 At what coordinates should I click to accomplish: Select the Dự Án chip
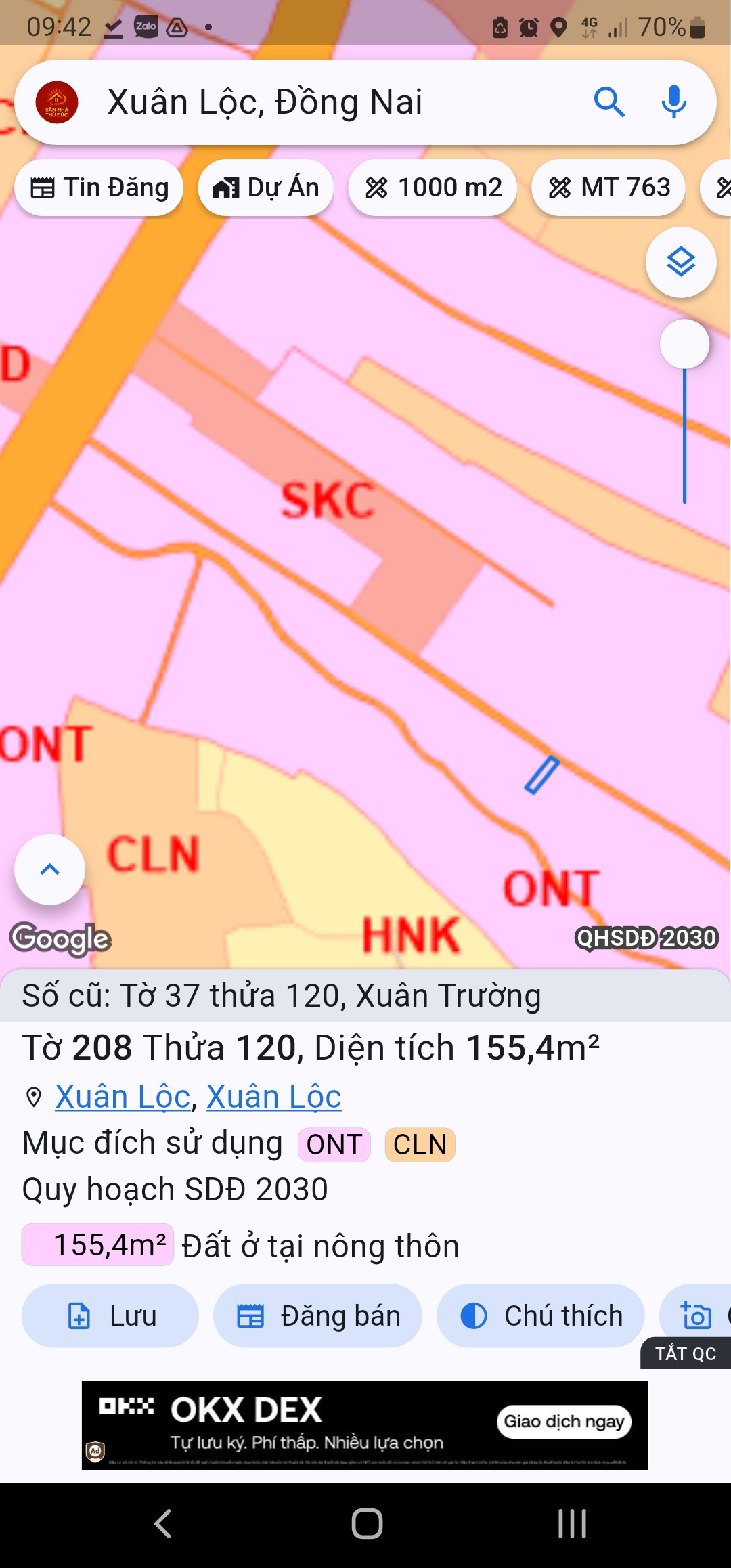(266, 188)
